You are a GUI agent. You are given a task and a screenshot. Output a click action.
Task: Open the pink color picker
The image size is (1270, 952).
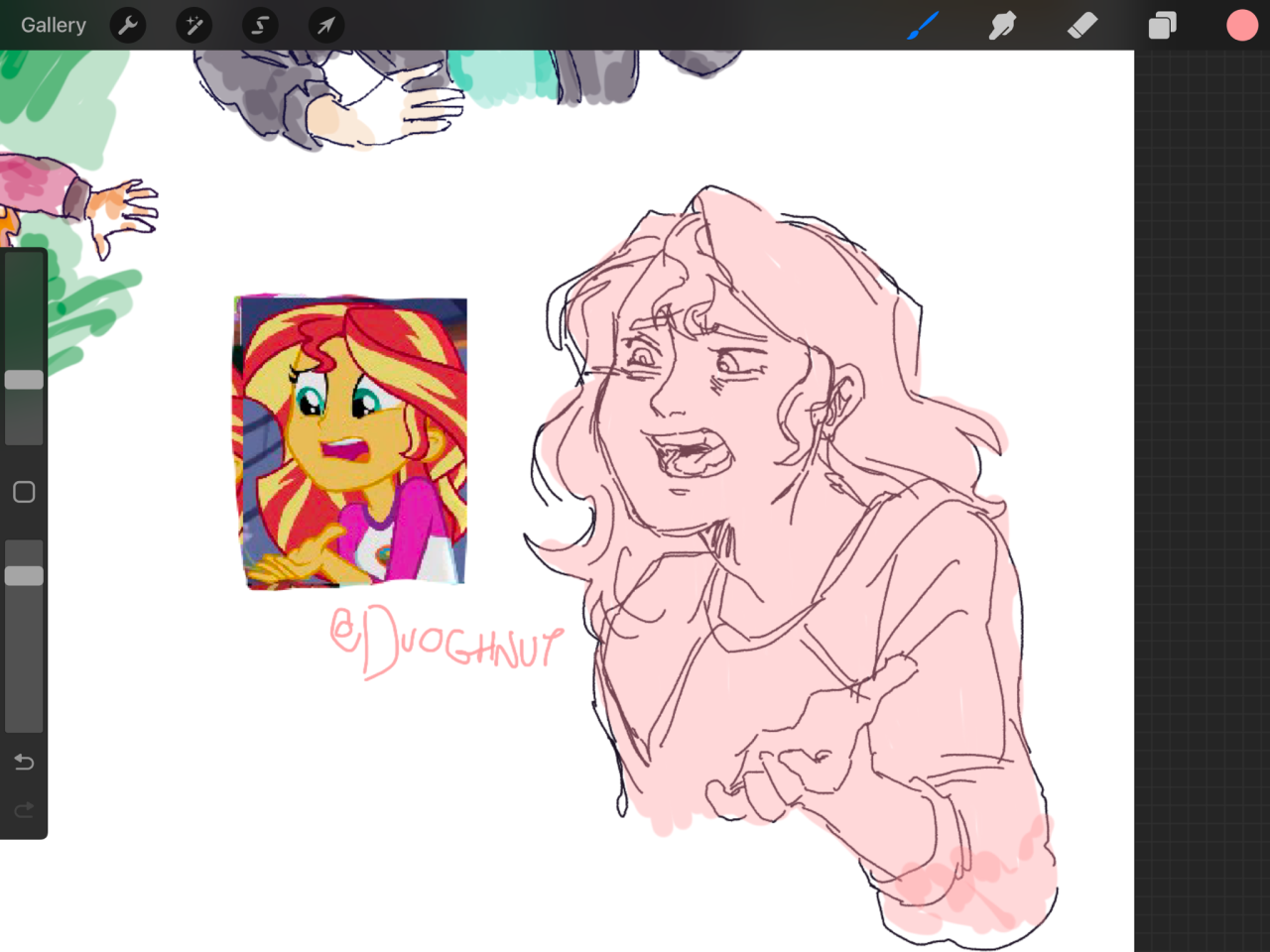(1241, 25)
